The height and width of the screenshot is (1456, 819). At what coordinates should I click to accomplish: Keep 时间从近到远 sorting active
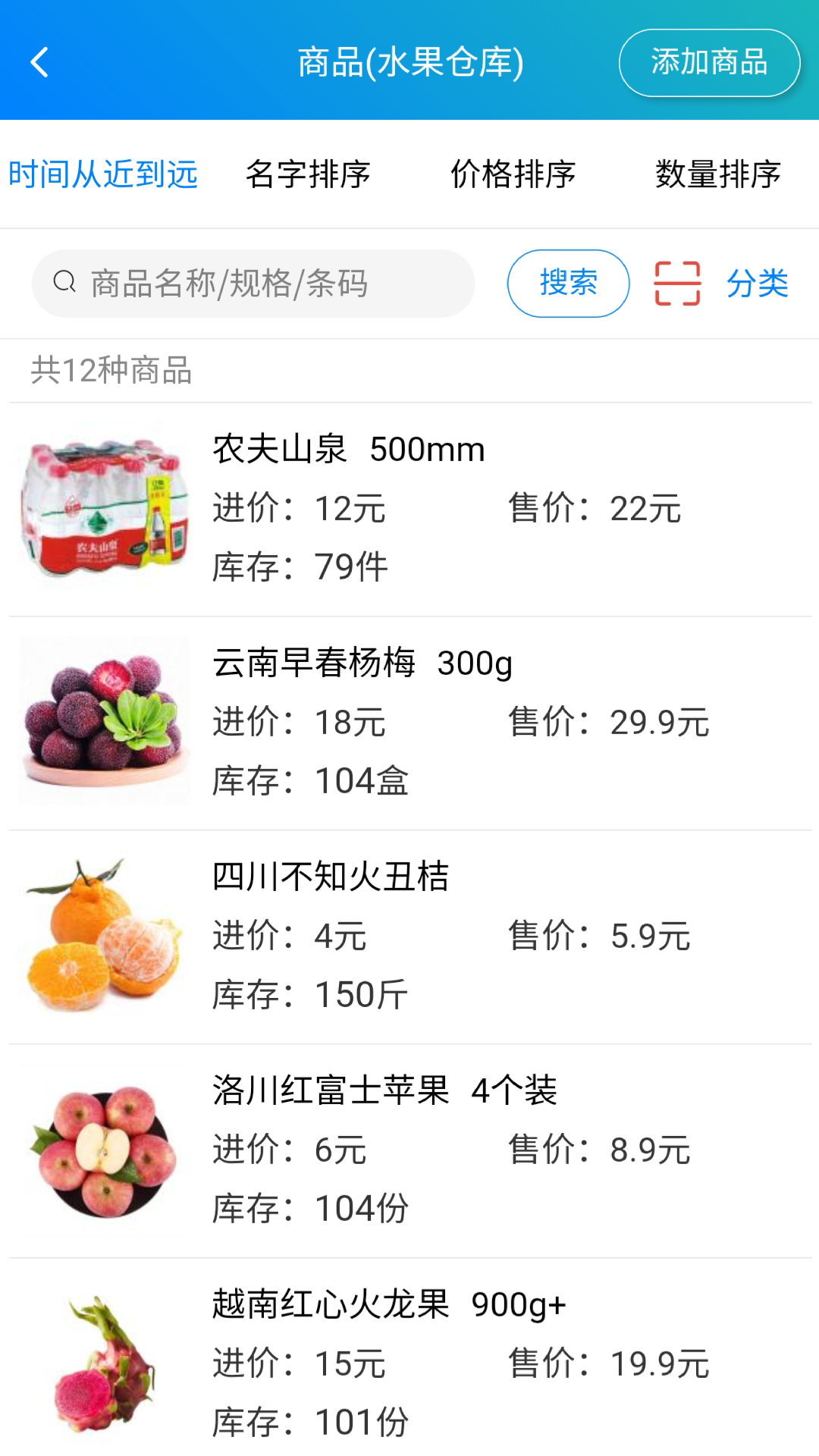tap(104, 174)
